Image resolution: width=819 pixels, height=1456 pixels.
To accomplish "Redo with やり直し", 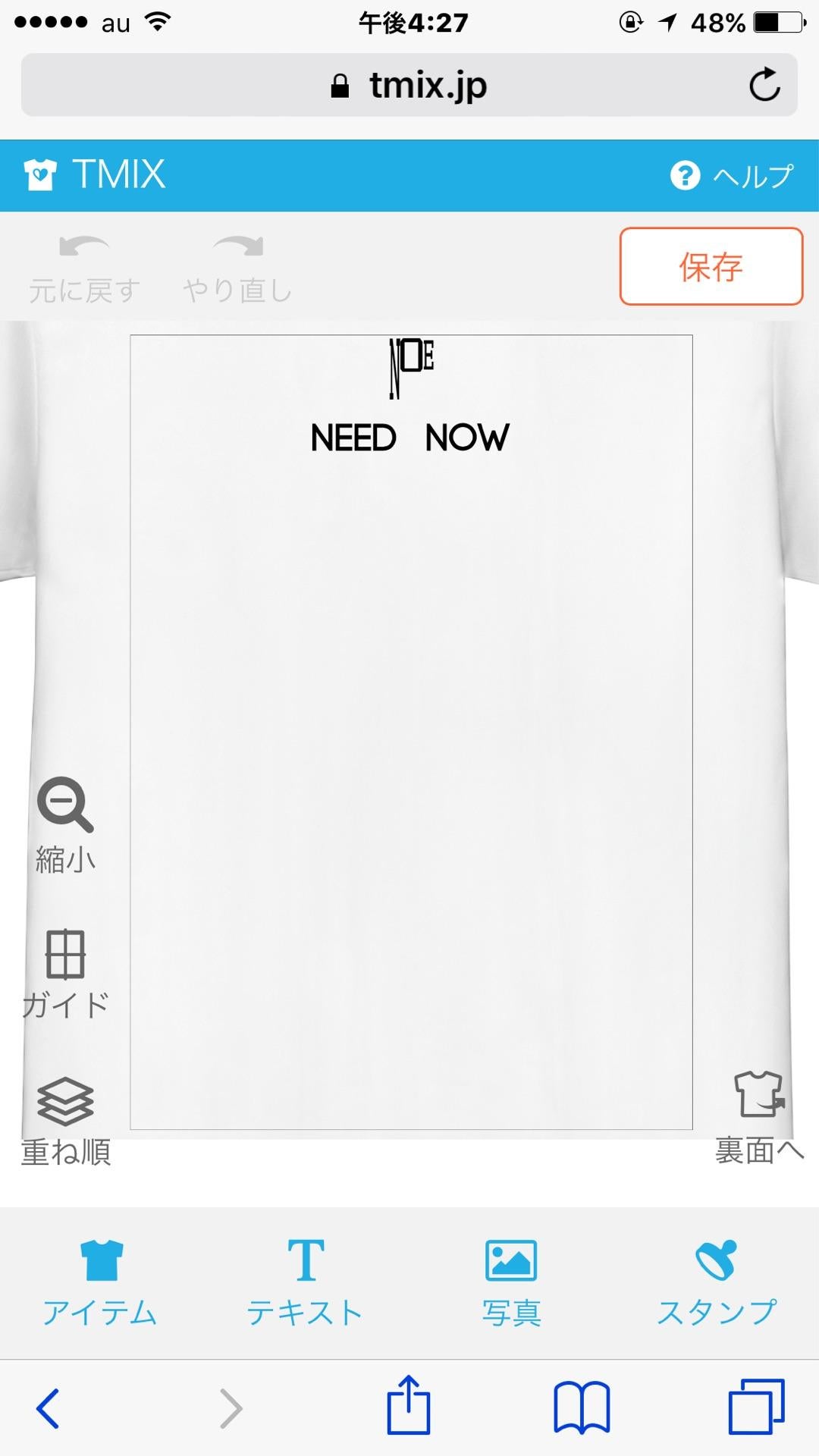I will pyautogui.click(x=237, y=269).
